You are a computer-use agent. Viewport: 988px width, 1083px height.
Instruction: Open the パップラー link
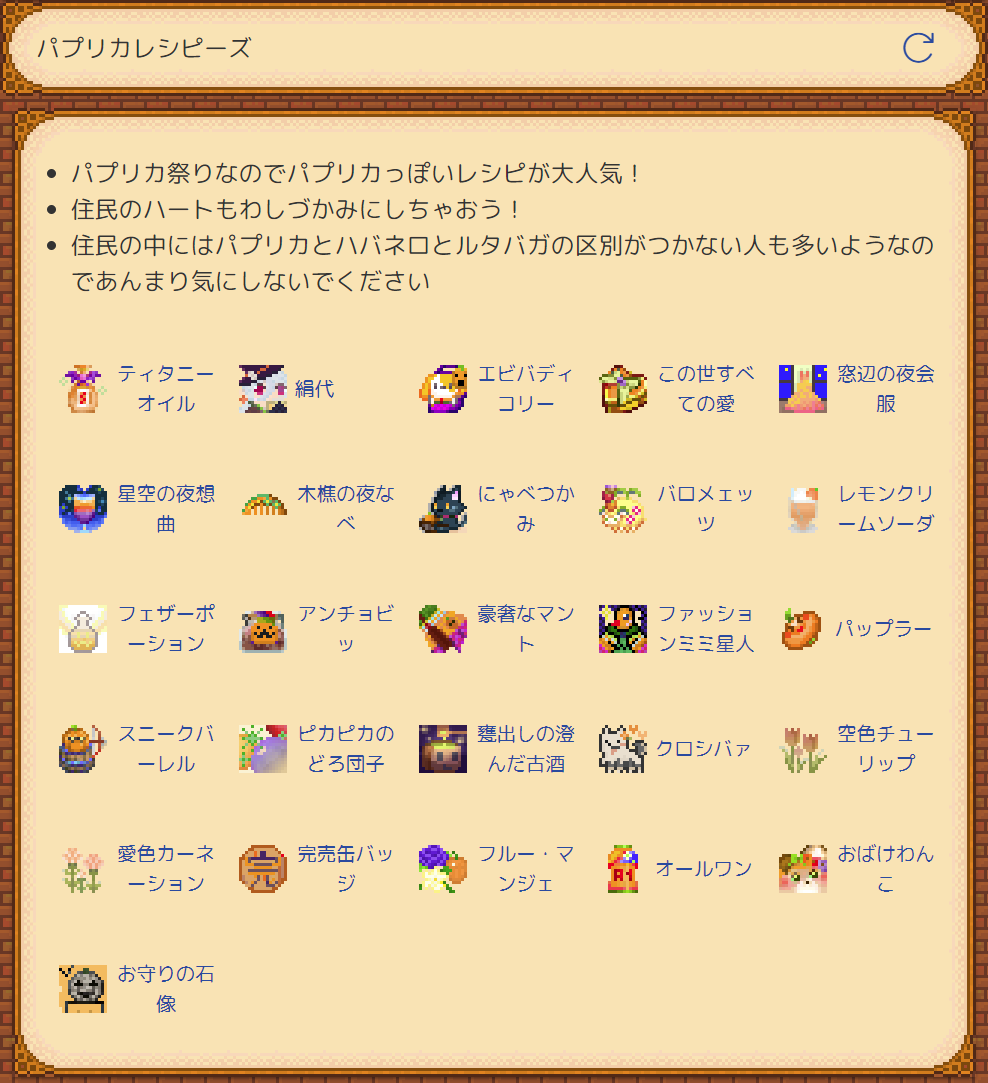point(883,629)
